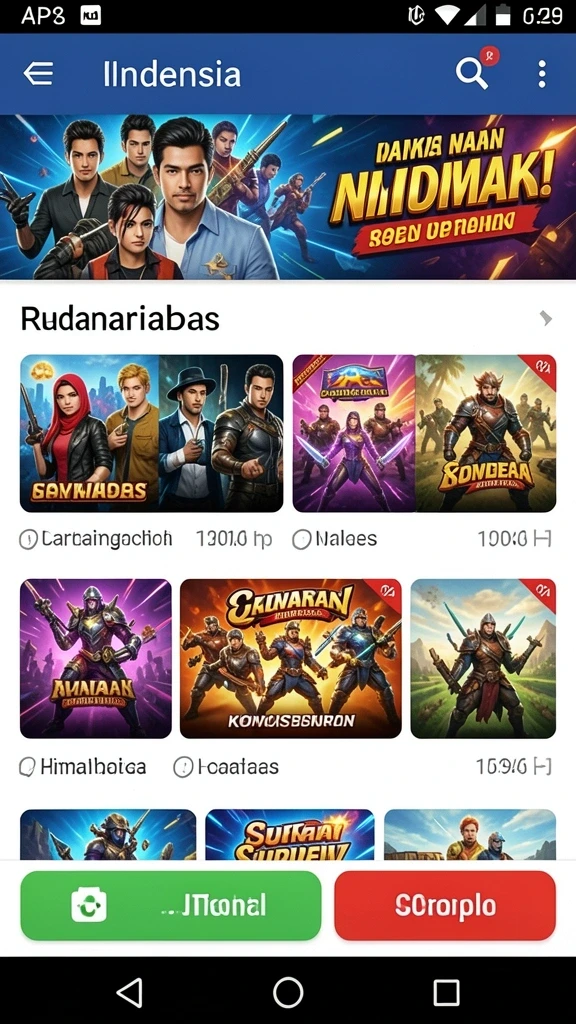576x1024 pixels.
Task: Open the three-dot overflow menu
Action: pyautogui.click(x=541, y=74)
